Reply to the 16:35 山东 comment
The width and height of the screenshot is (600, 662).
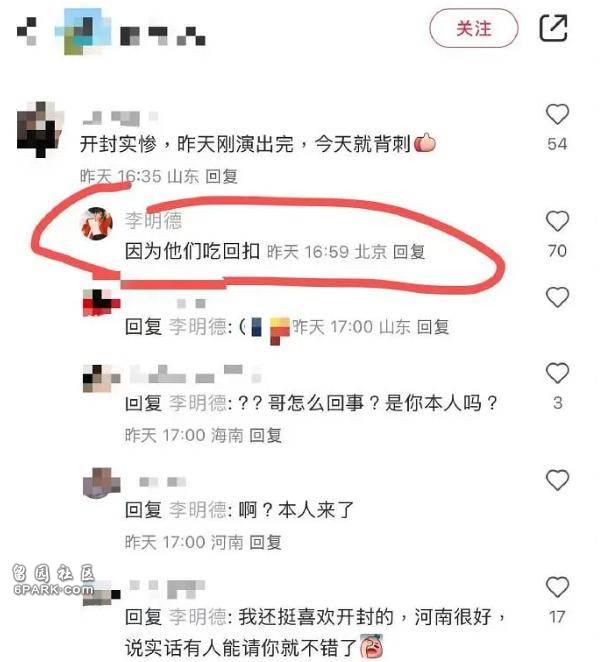click(x=221, y=176)
